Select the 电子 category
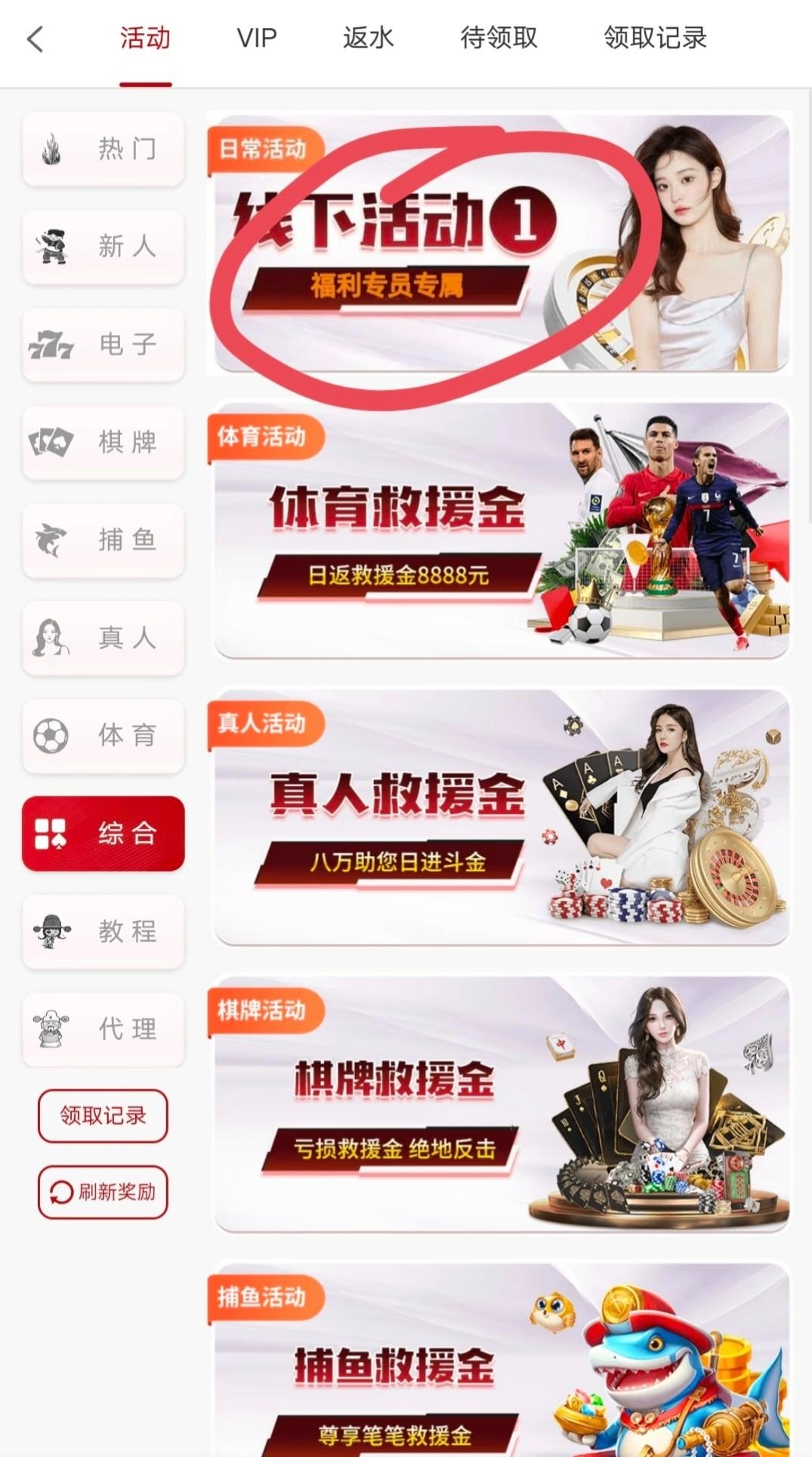 (103, 345)
